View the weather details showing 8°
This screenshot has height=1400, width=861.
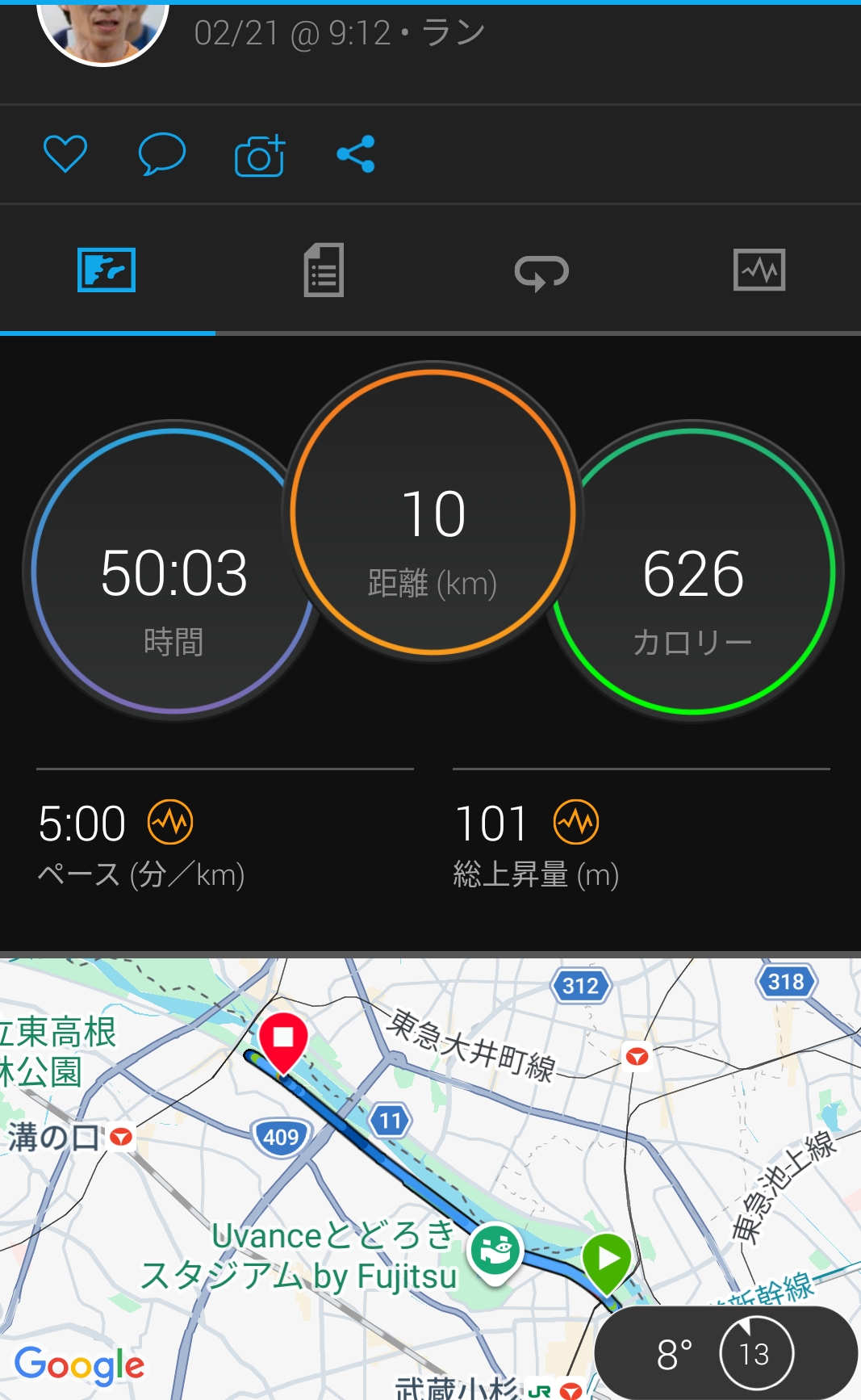[725, 1353]
